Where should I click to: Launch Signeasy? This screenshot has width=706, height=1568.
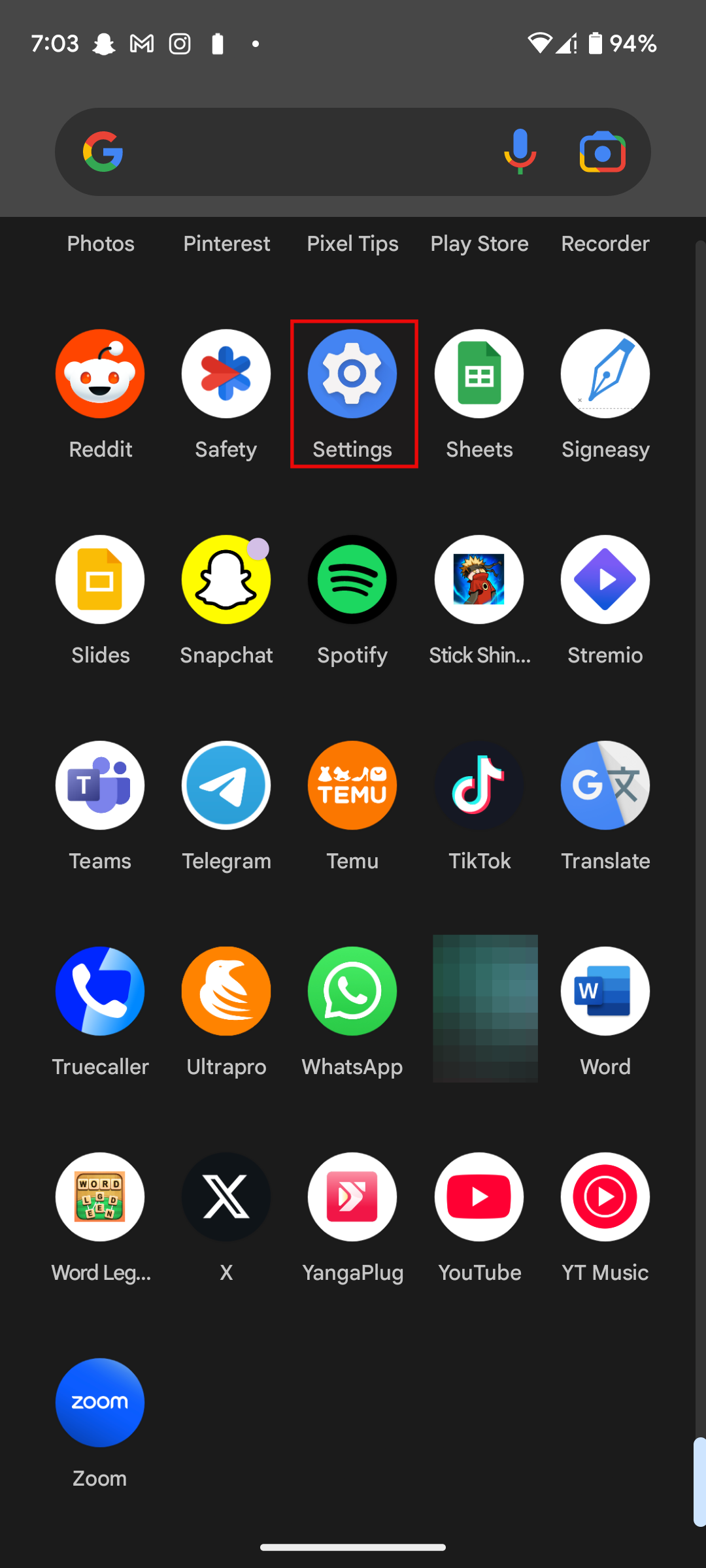[x=605, y=374]
